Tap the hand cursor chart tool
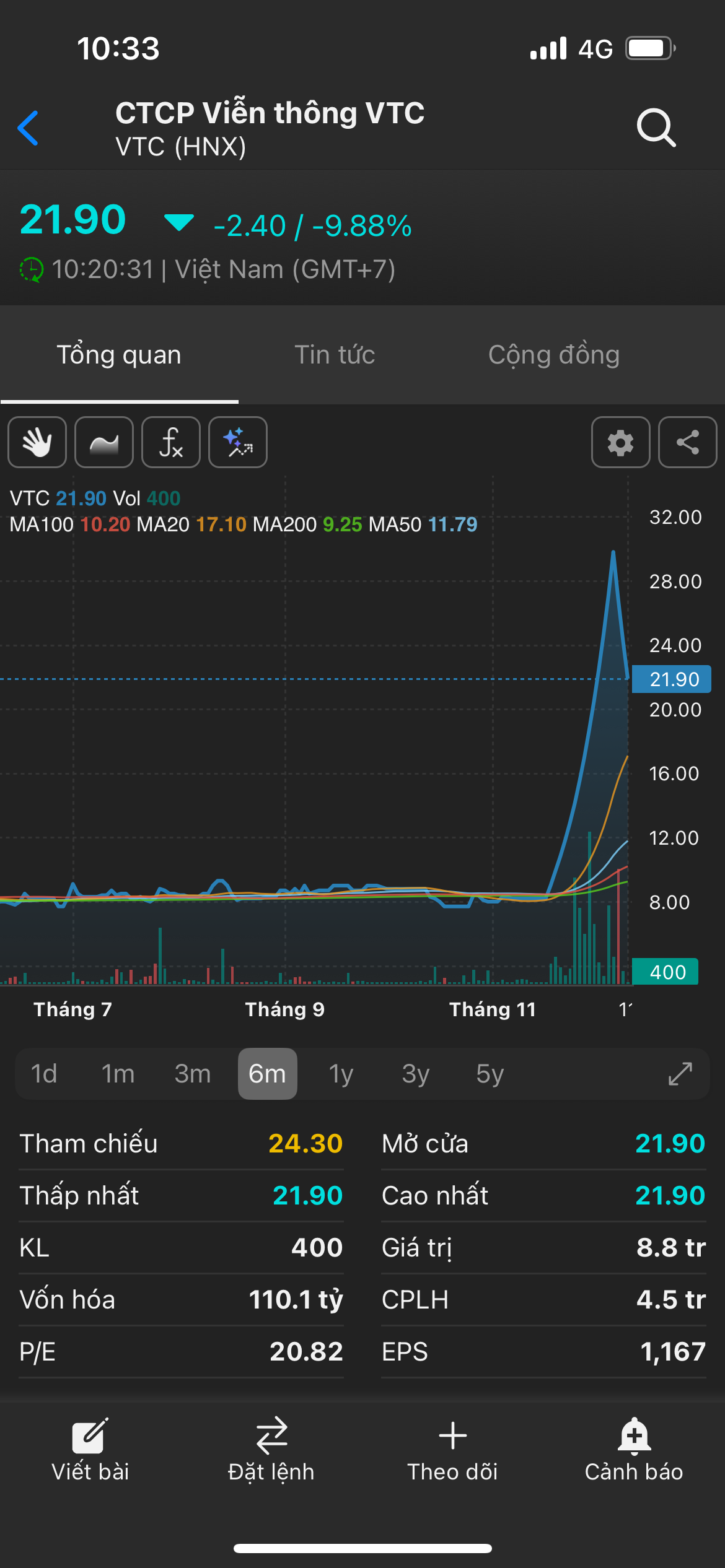The width and height of the screenshot is (725, 1568). (37, 442)
